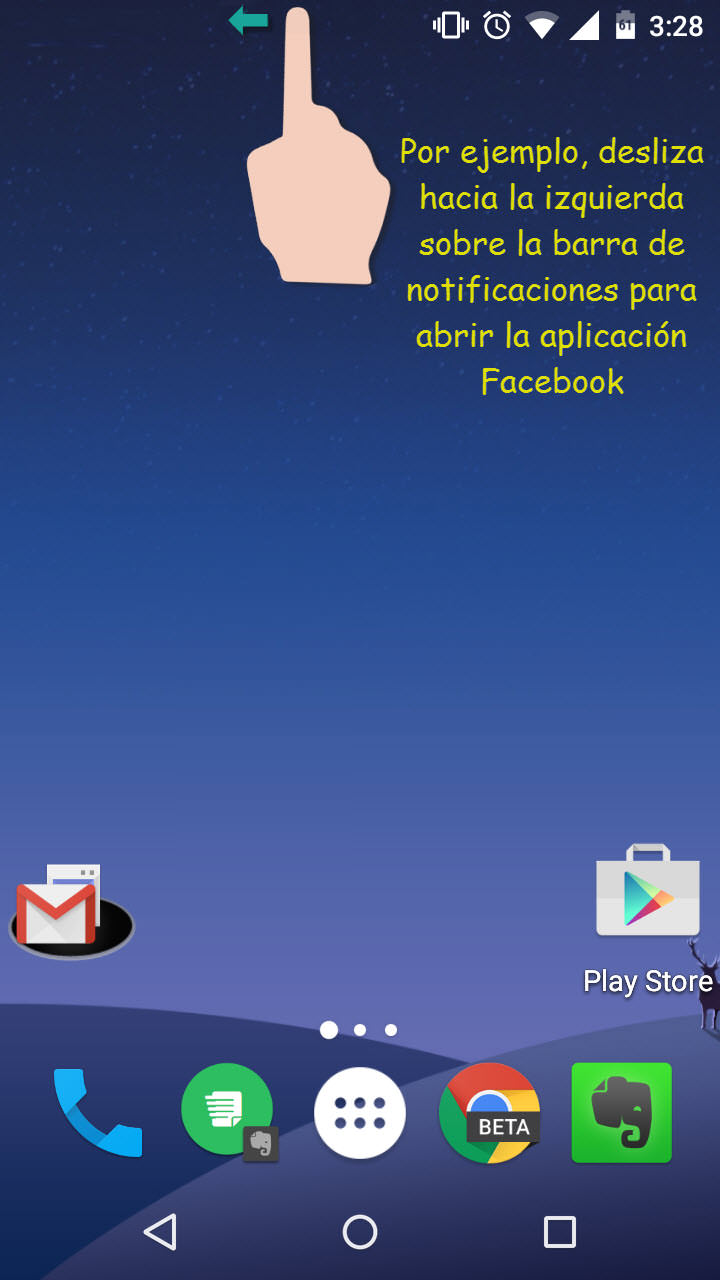
Task: Open the Evernote elephant app
Action: click(621, 1112)
